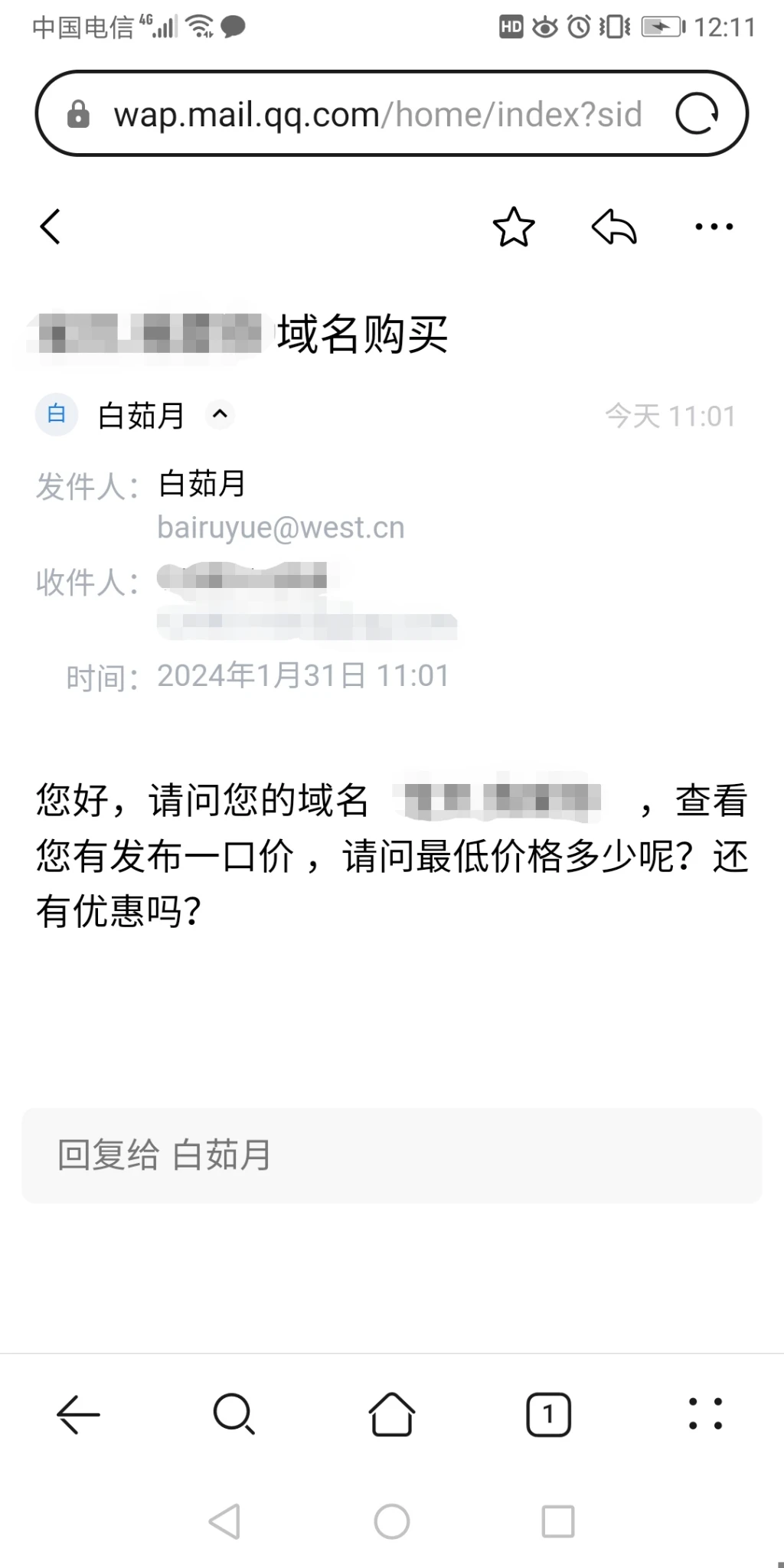784x1568 pixels.
Task: Collapse sender details next to 白茹月
Action: 220,415
